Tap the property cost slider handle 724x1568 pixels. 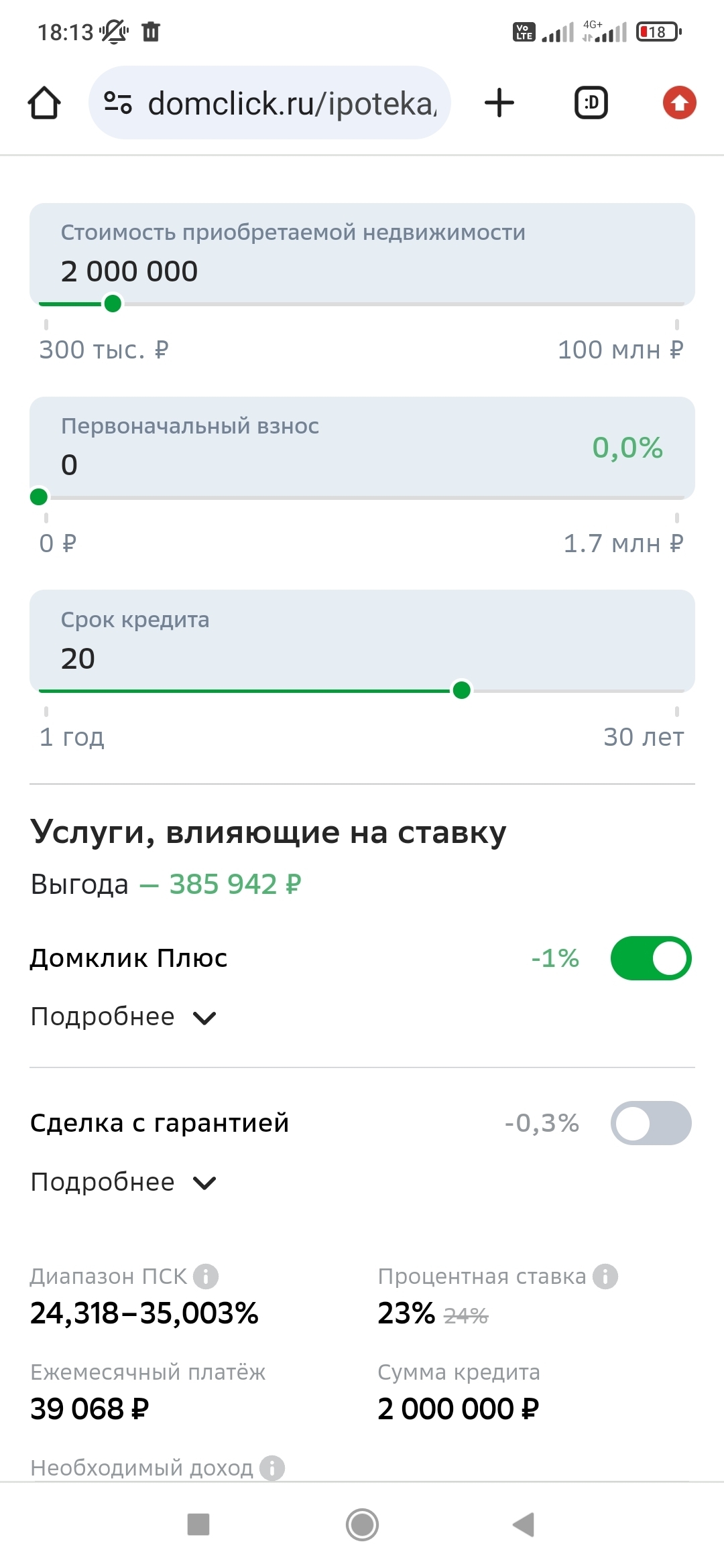(113, 304)
